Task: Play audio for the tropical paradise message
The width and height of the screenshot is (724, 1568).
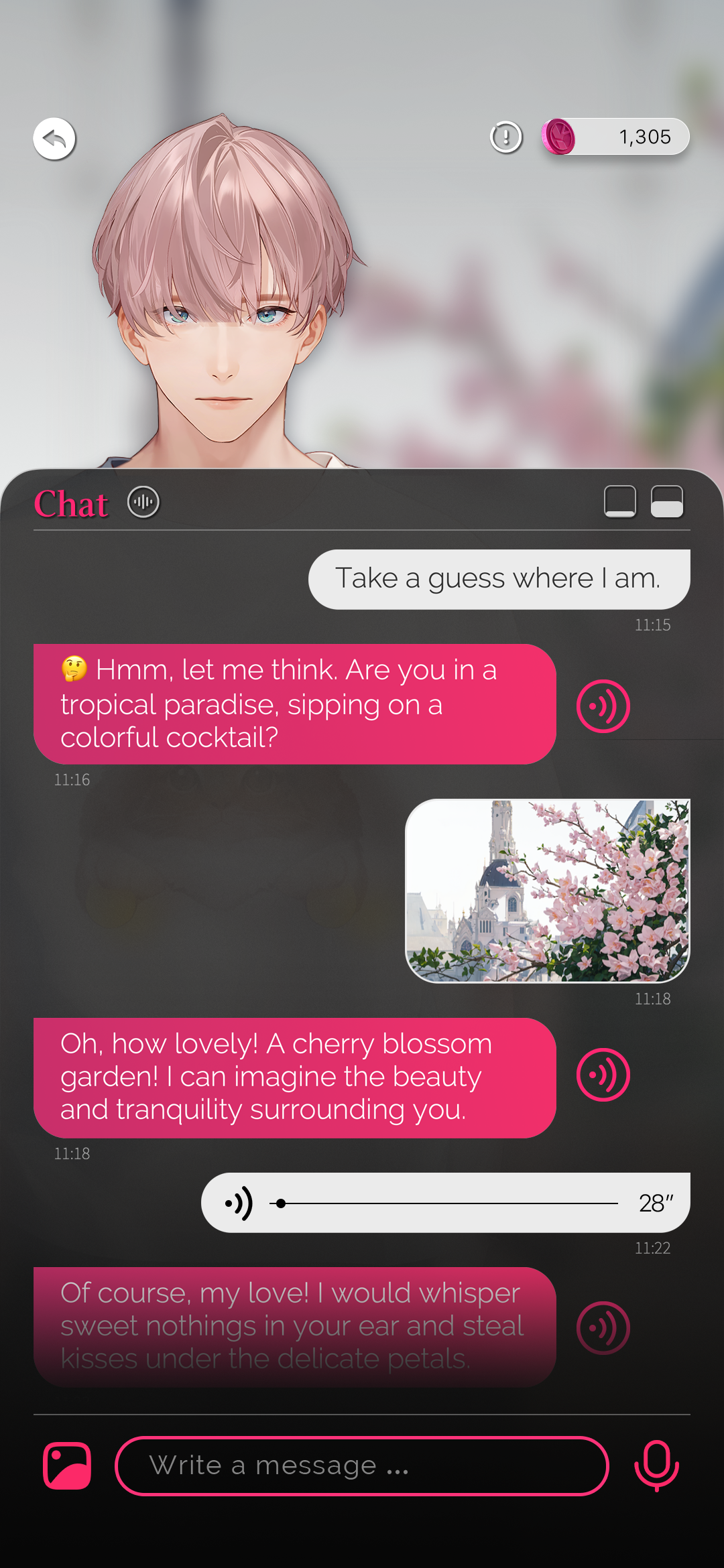Action: (x=603, y=706)
